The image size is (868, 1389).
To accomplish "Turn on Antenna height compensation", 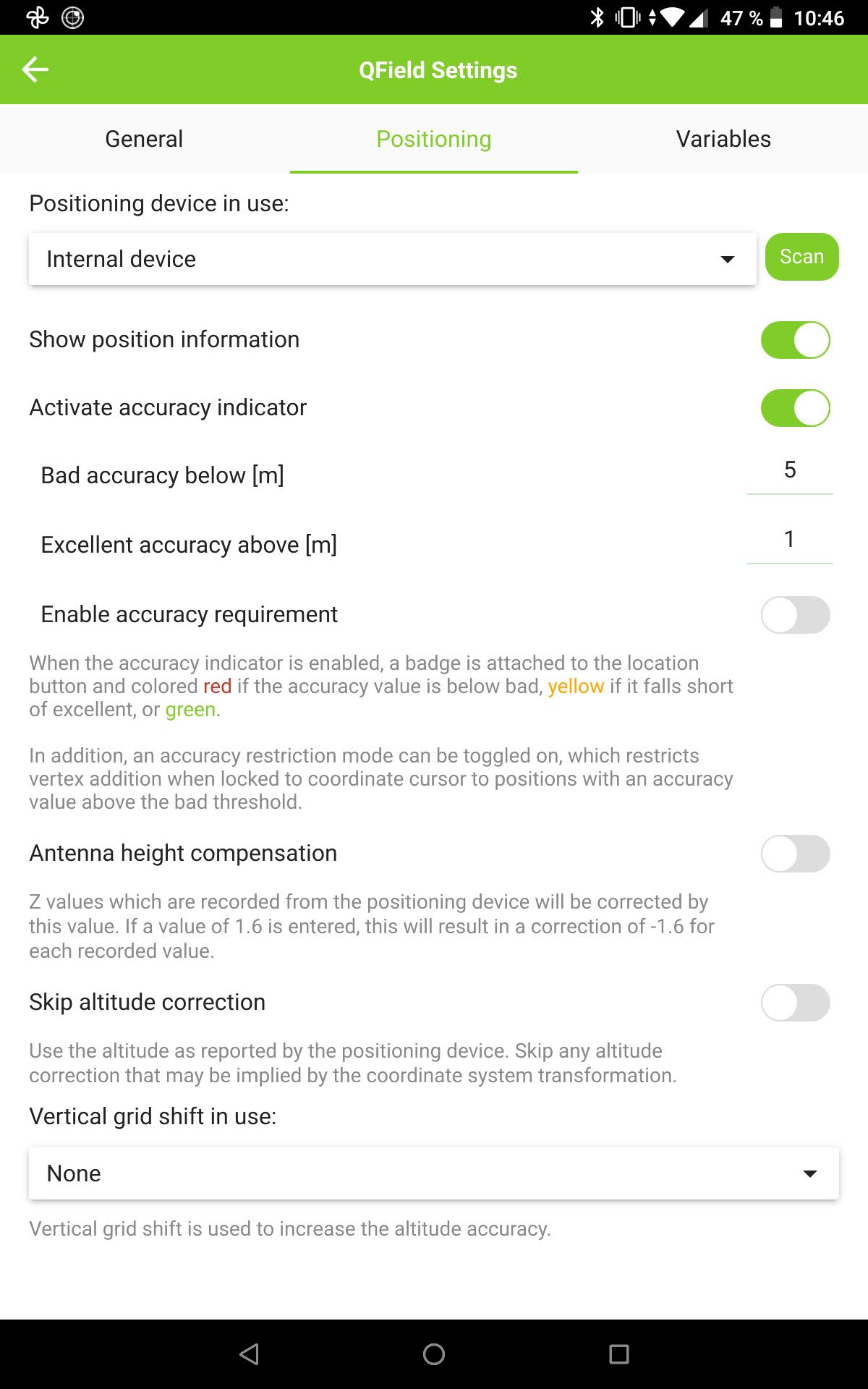I will coord(795,854).
